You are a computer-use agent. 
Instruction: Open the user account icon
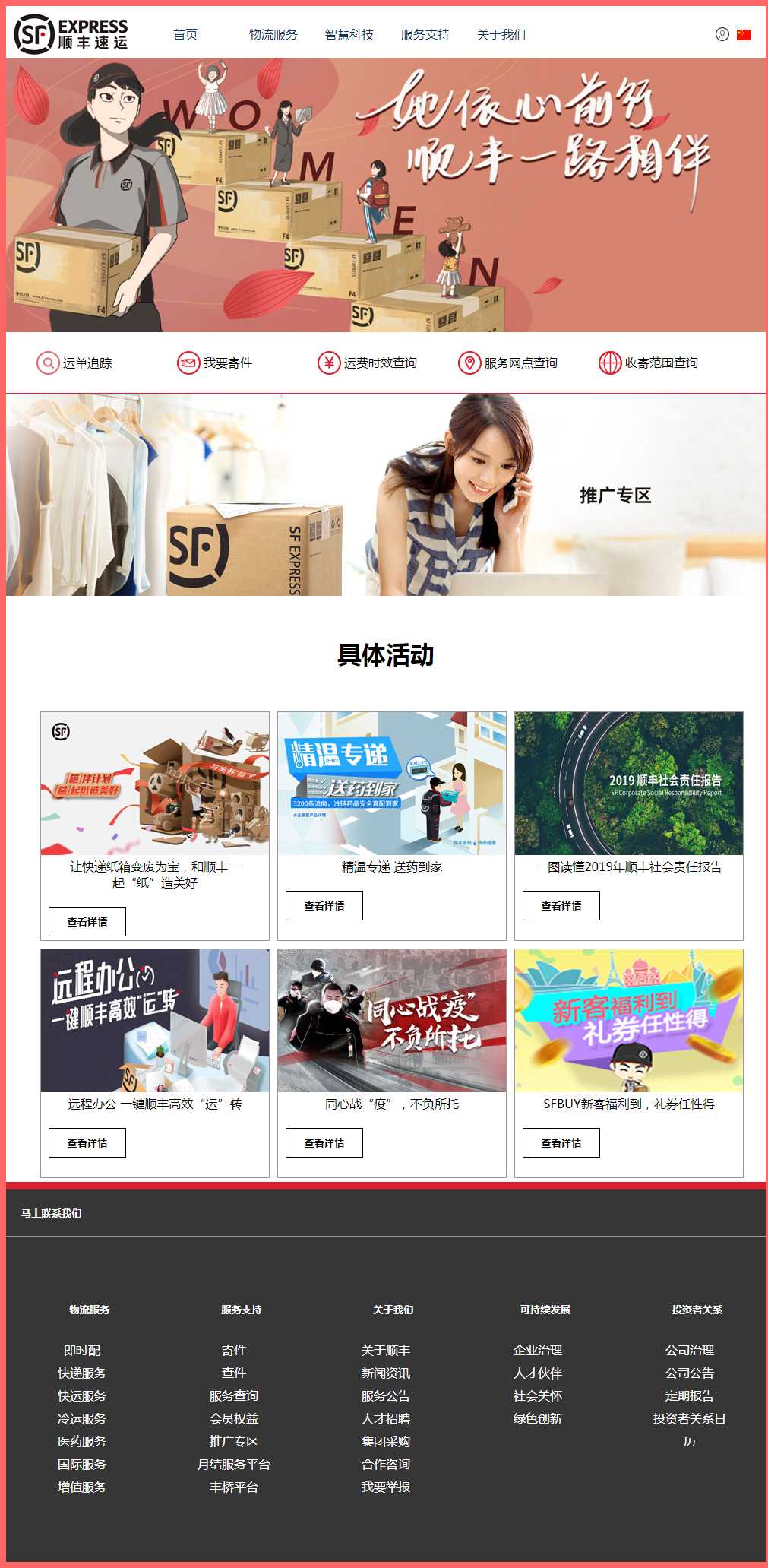(x=722, y=34)
